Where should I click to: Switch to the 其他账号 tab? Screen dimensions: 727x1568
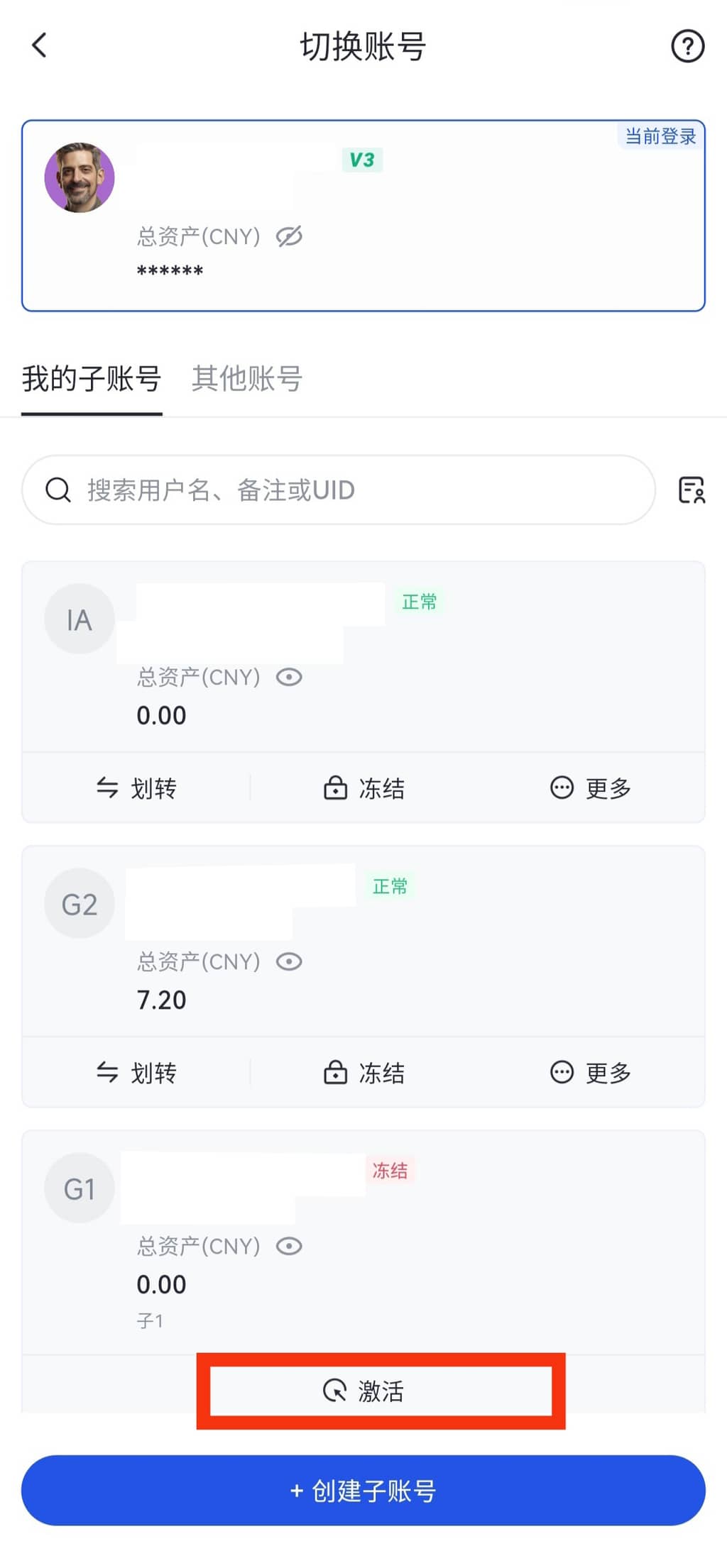246,379
